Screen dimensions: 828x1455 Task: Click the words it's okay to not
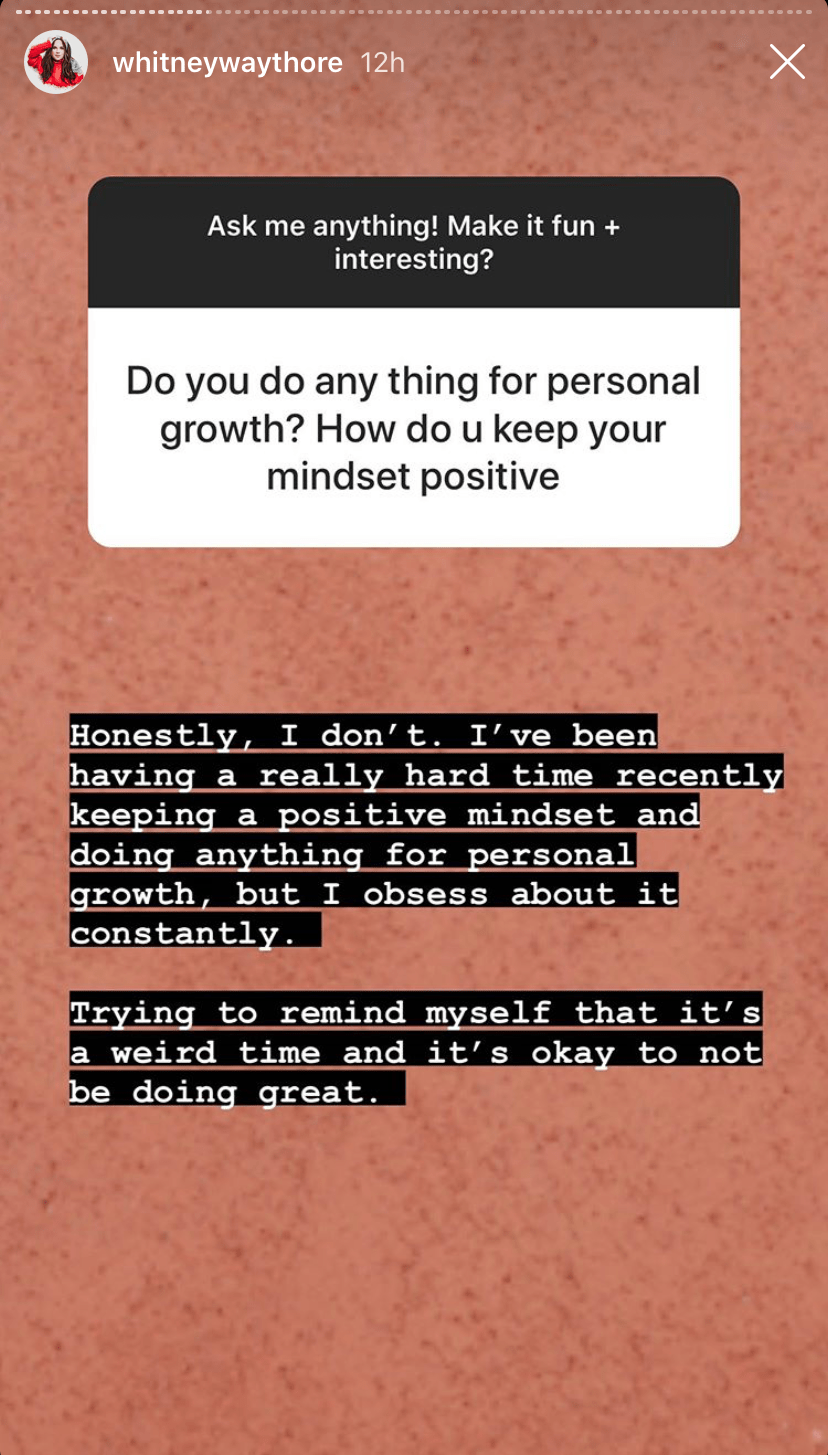point(590,1052)
